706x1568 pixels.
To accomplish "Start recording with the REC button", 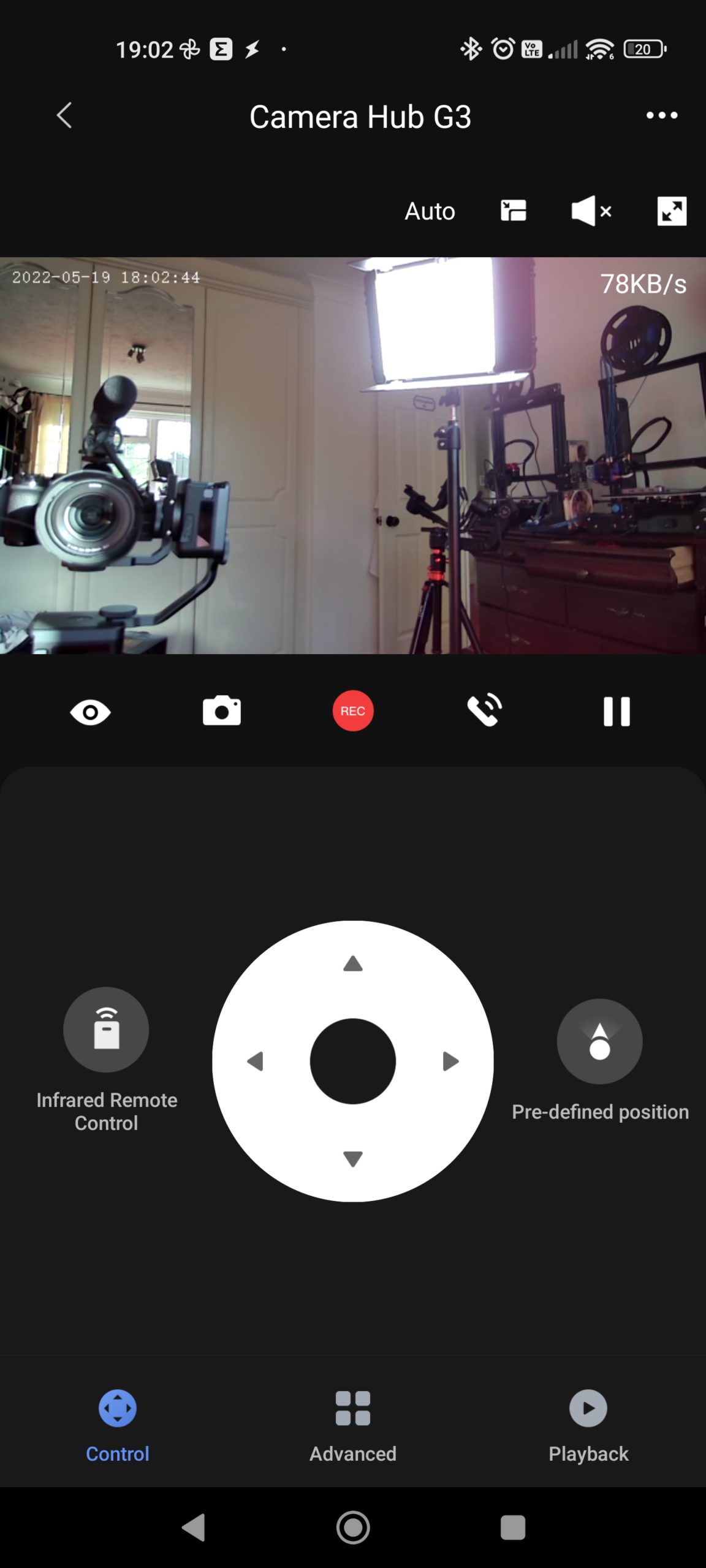I will (x=353, y=711).
